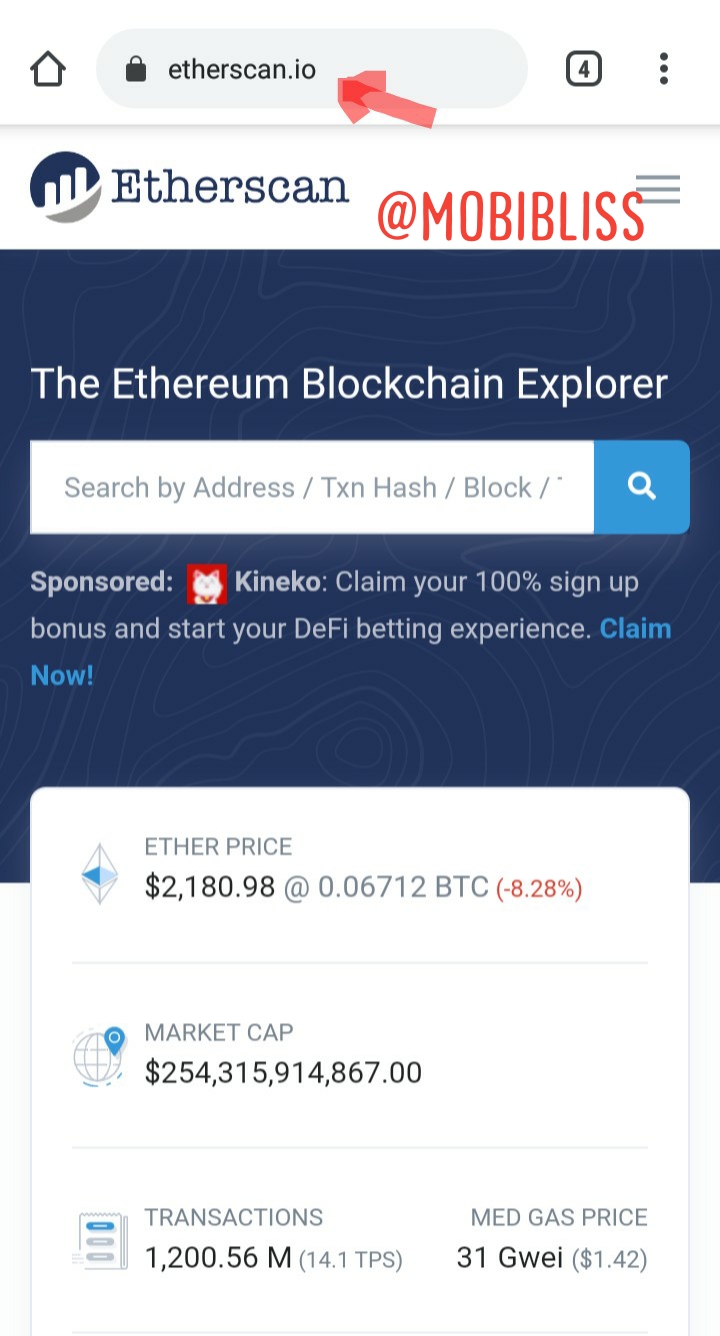
Task: Open the market cap value link
Action: point(283,1073)
